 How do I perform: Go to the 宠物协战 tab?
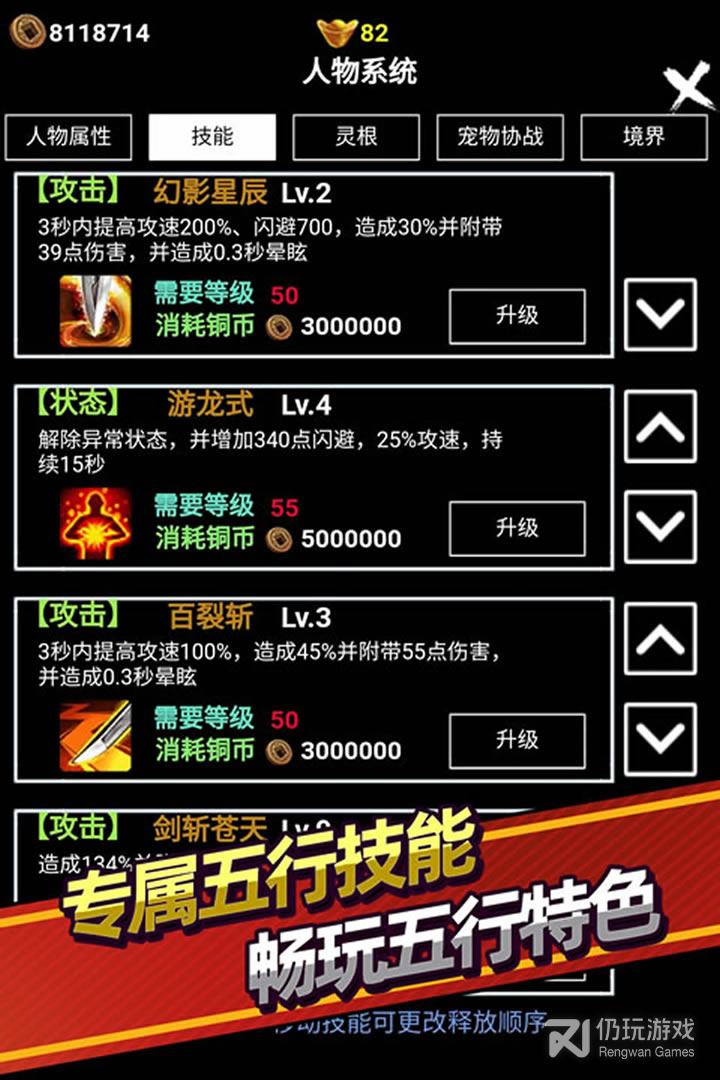[500, 137]
